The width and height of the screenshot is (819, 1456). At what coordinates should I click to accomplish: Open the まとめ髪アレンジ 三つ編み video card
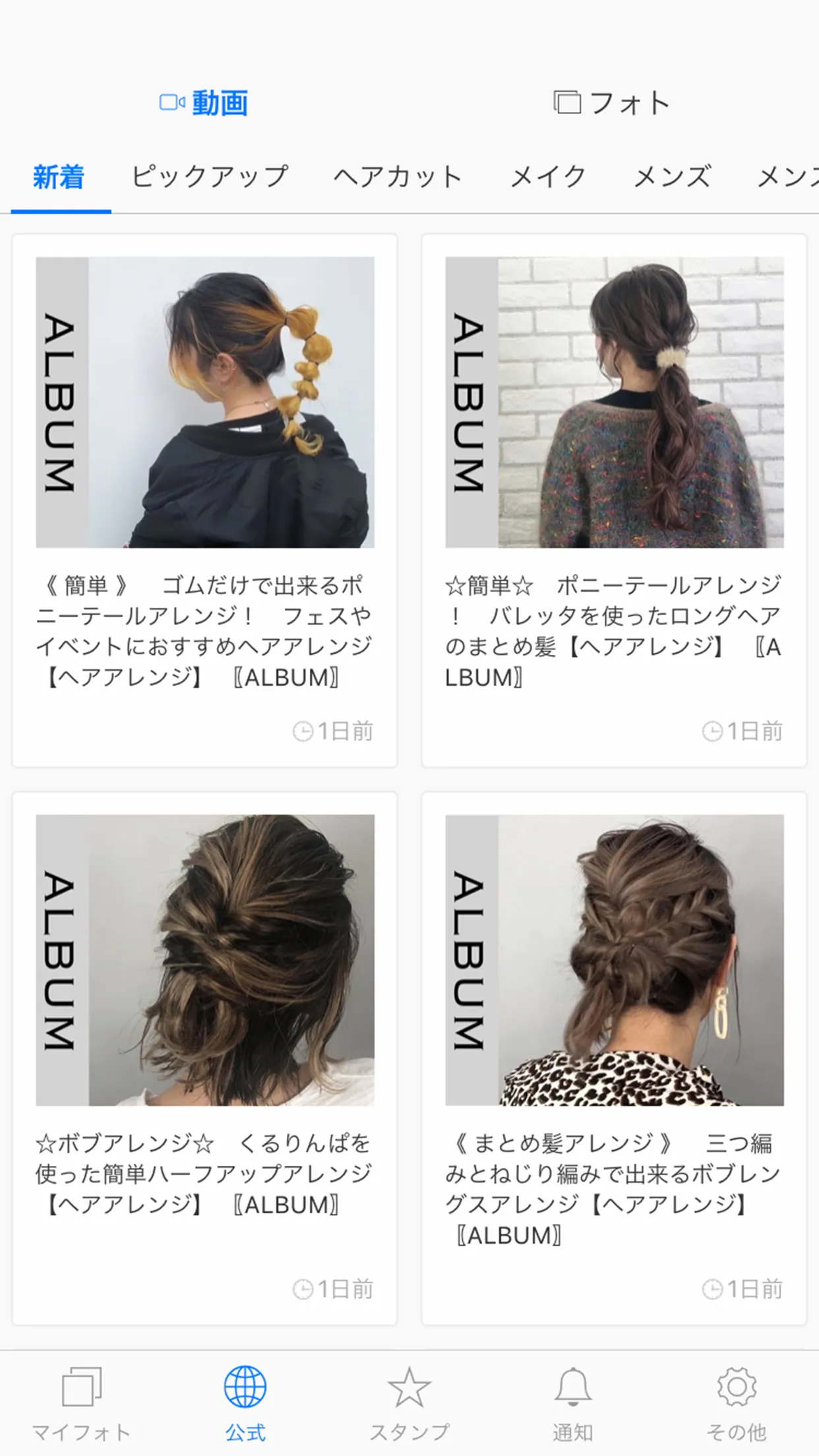click(x=614, y=1058)
